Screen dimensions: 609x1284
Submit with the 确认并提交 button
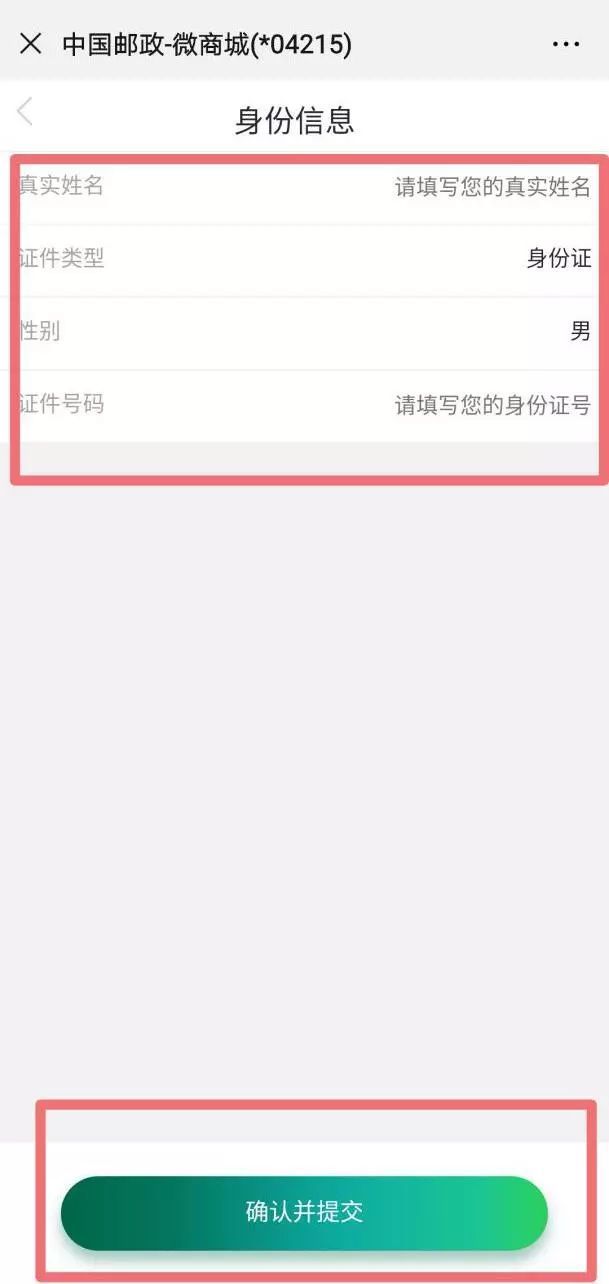304,1212
